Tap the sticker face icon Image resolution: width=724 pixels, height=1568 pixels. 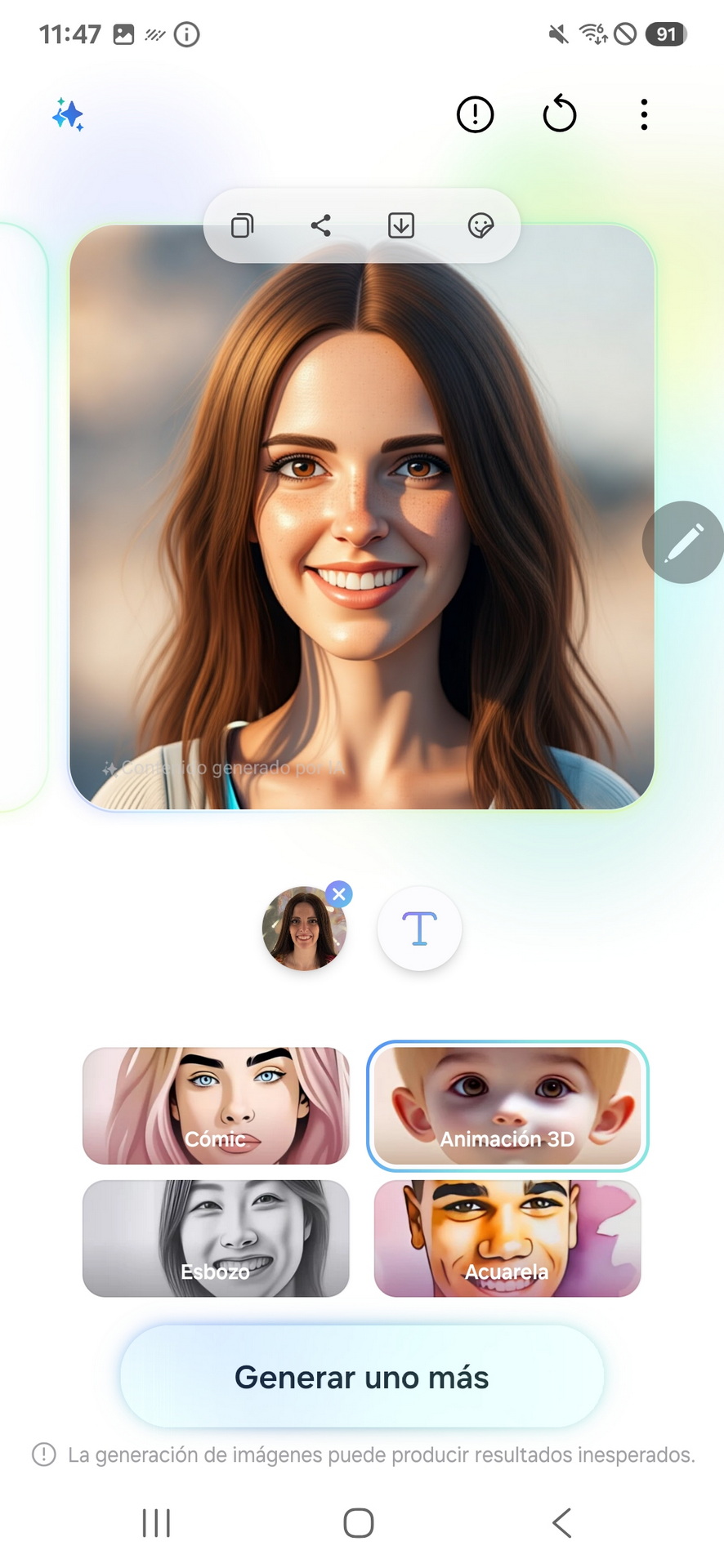tap(480, 225)
